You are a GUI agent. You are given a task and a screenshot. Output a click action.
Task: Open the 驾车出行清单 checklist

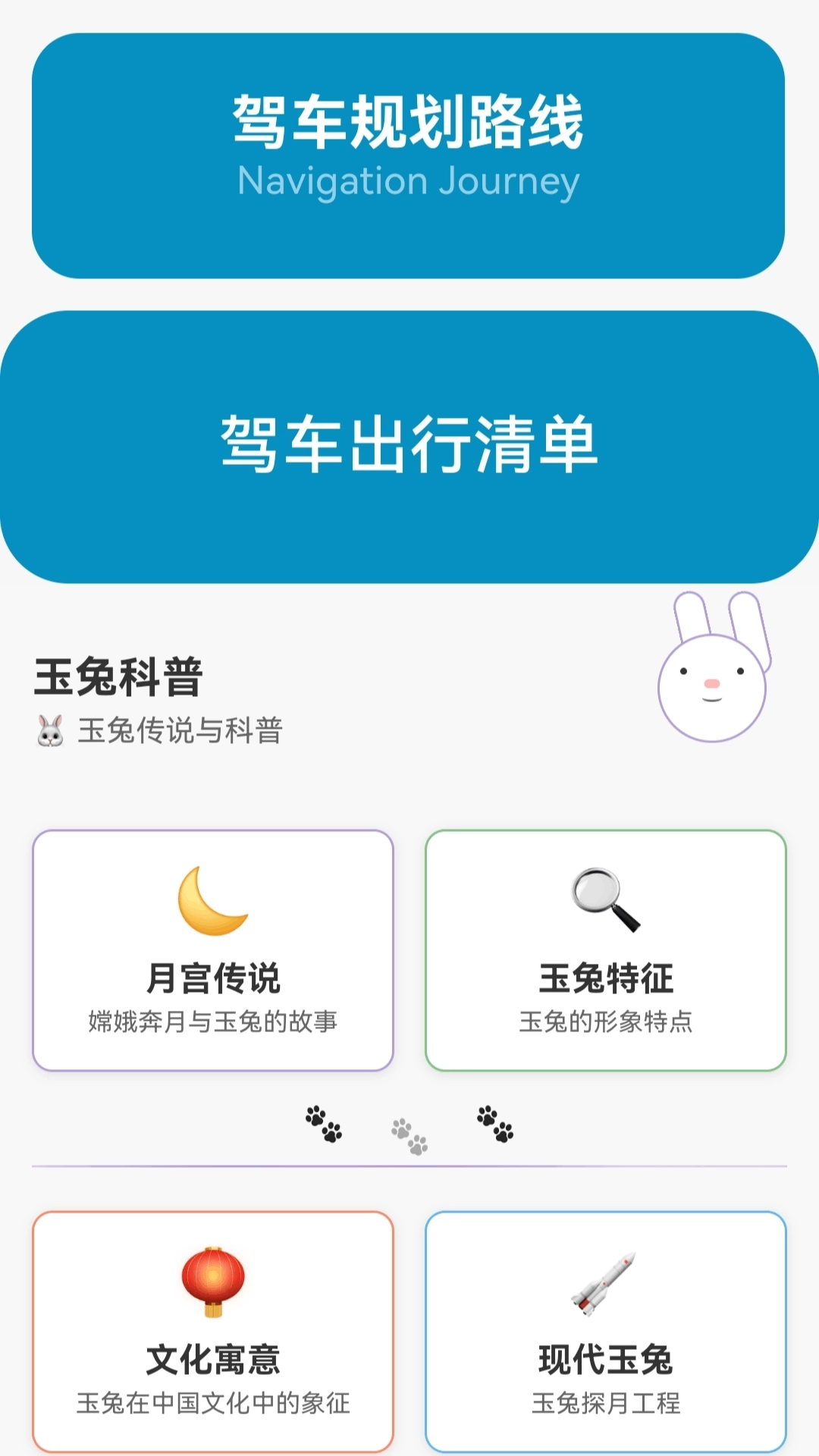(x=409, y=447)
